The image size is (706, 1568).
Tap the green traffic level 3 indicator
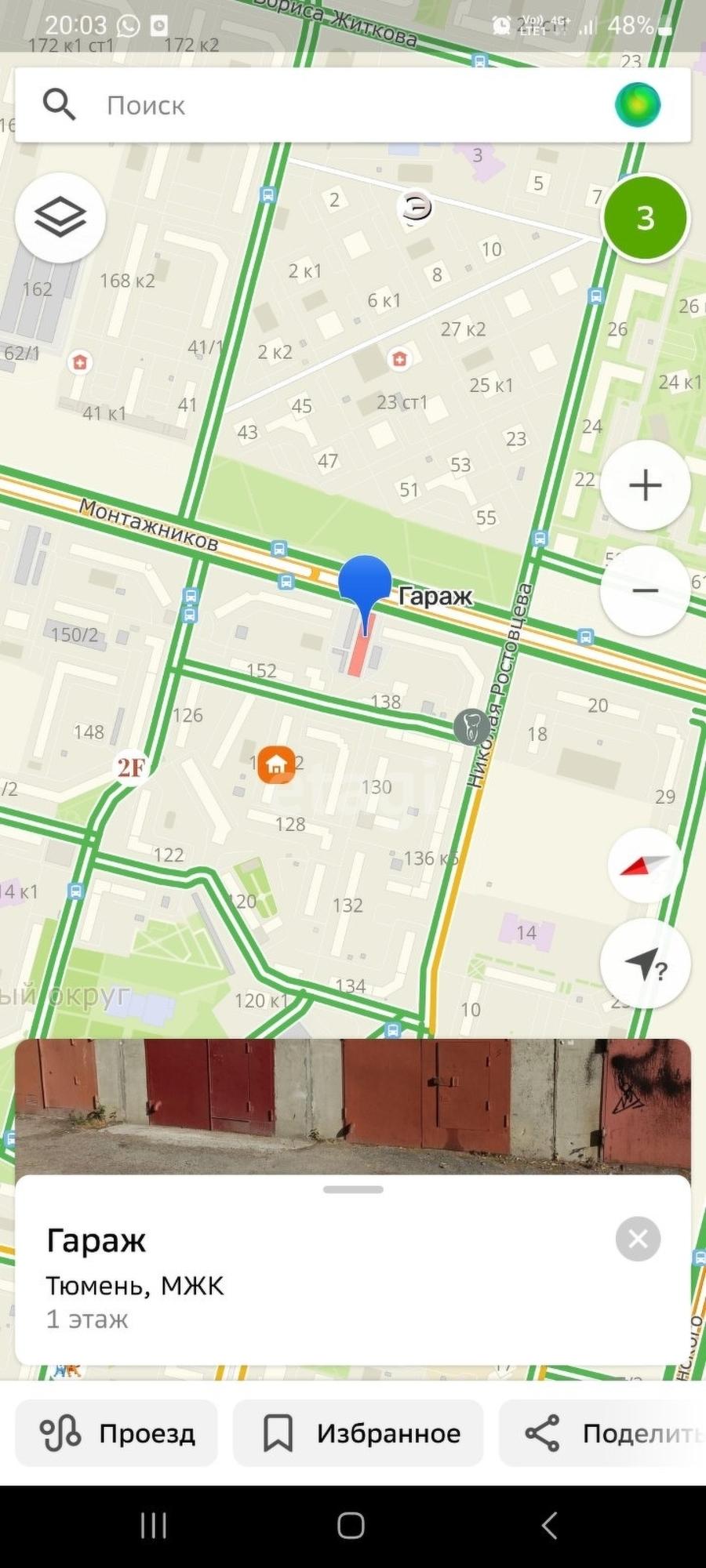[645, 218]
